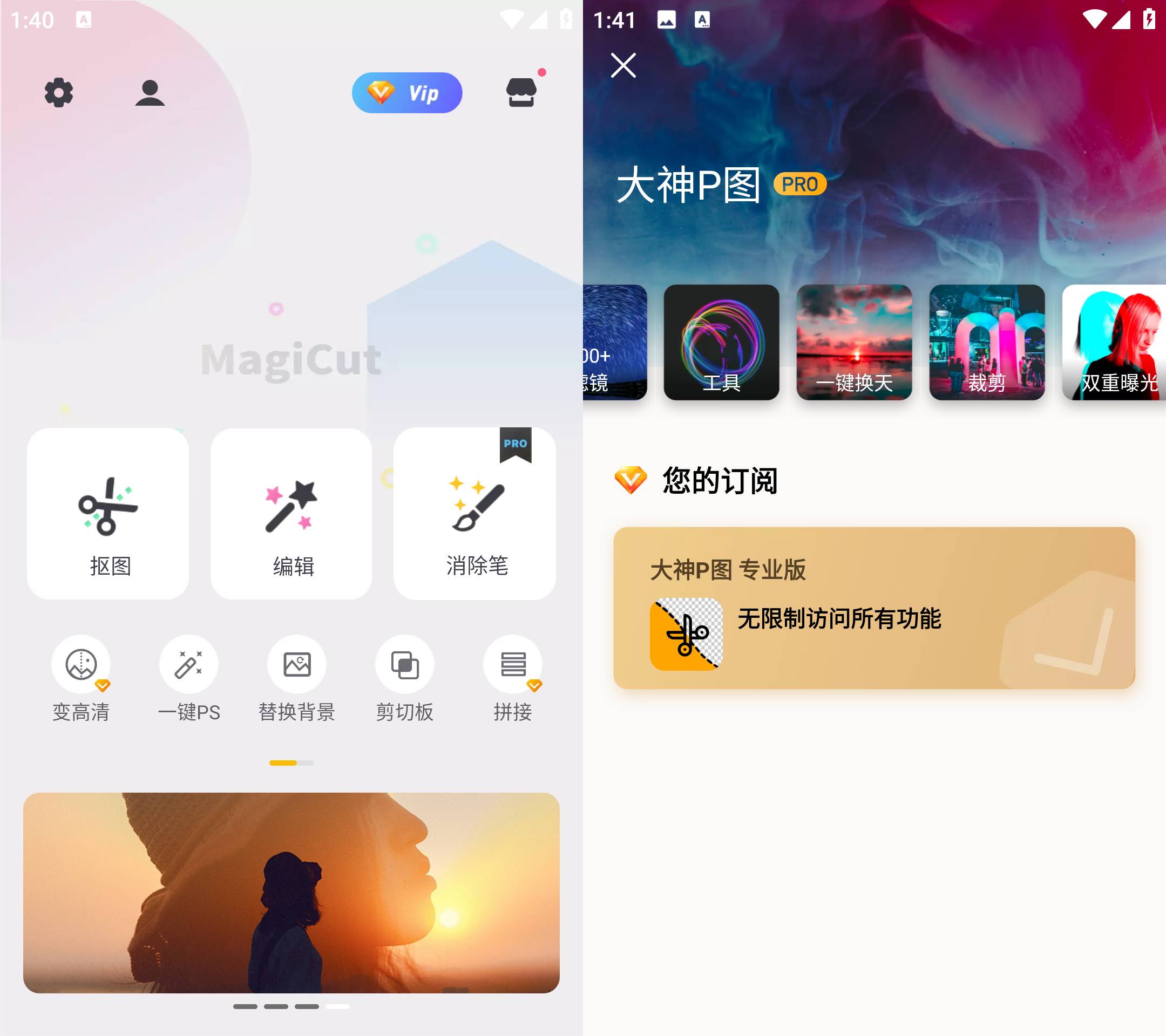
Task: Select the 双重曝光 double exposure tile
Action: point(1113,342)
